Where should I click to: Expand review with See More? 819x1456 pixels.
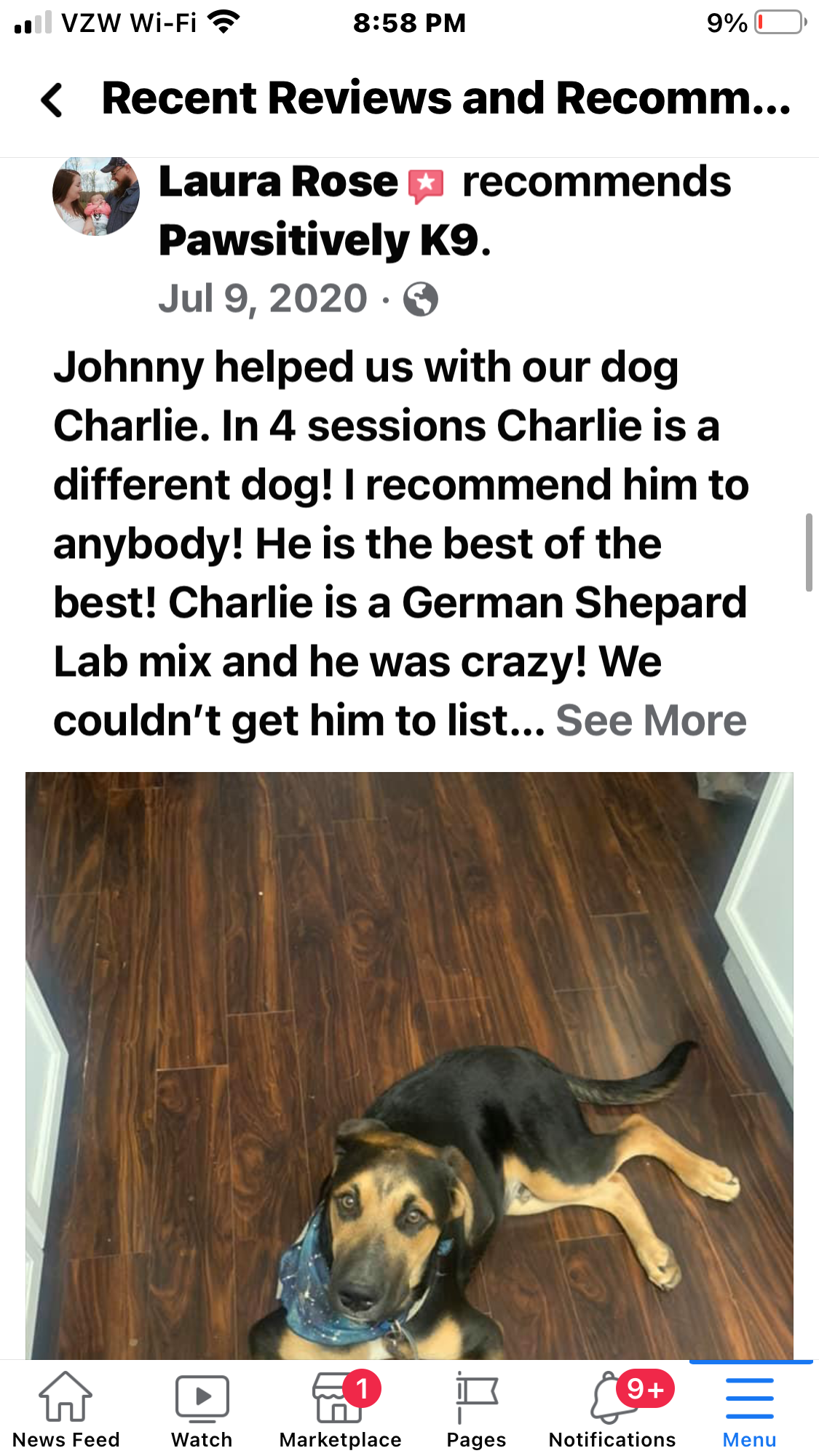[x=651, y=721]
